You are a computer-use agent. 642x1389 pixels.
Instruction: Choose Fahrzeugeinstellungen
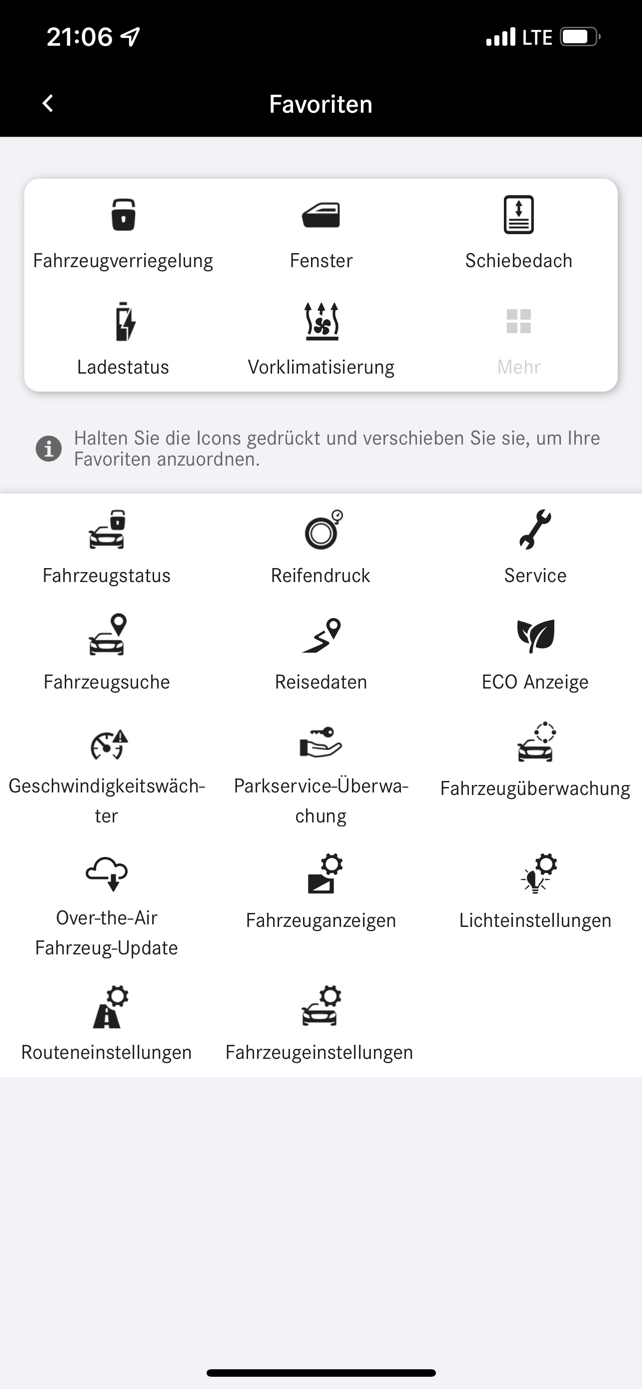(x=321, y=1025)
